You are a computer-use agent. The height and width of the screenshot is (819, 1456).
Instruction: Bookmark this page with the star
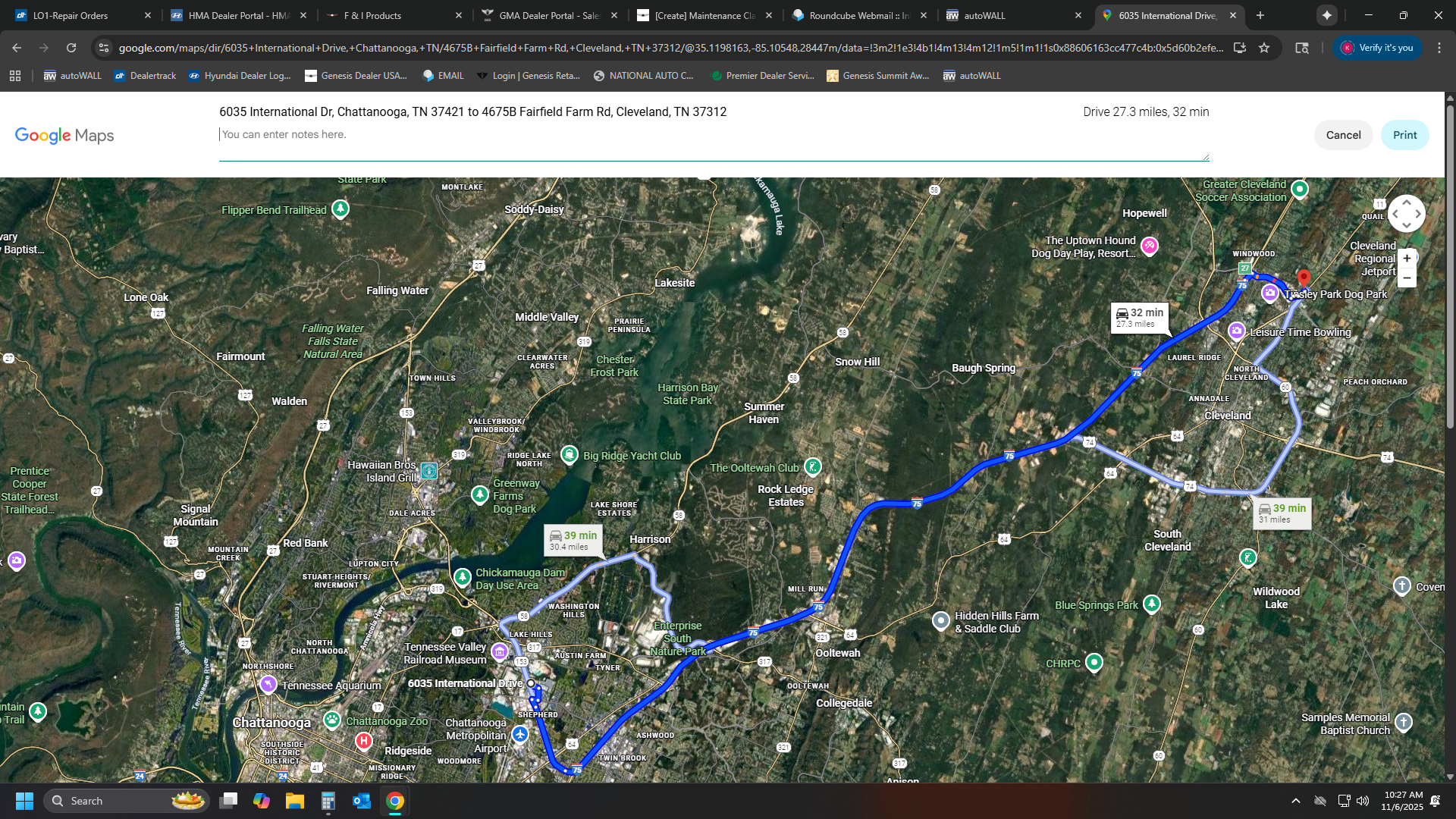(1264, 48)
